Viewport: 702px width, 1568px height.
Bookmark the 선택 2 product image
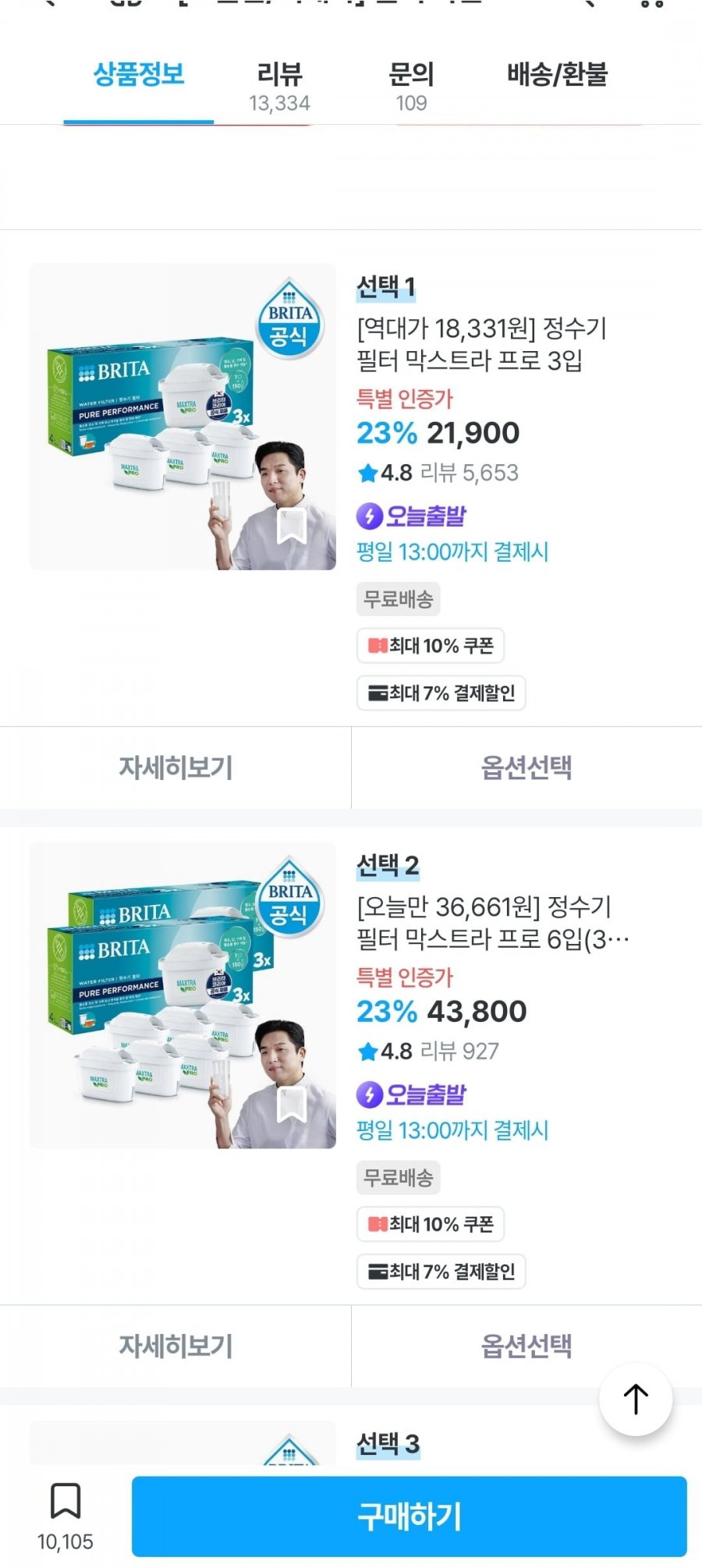(292, 1105)
